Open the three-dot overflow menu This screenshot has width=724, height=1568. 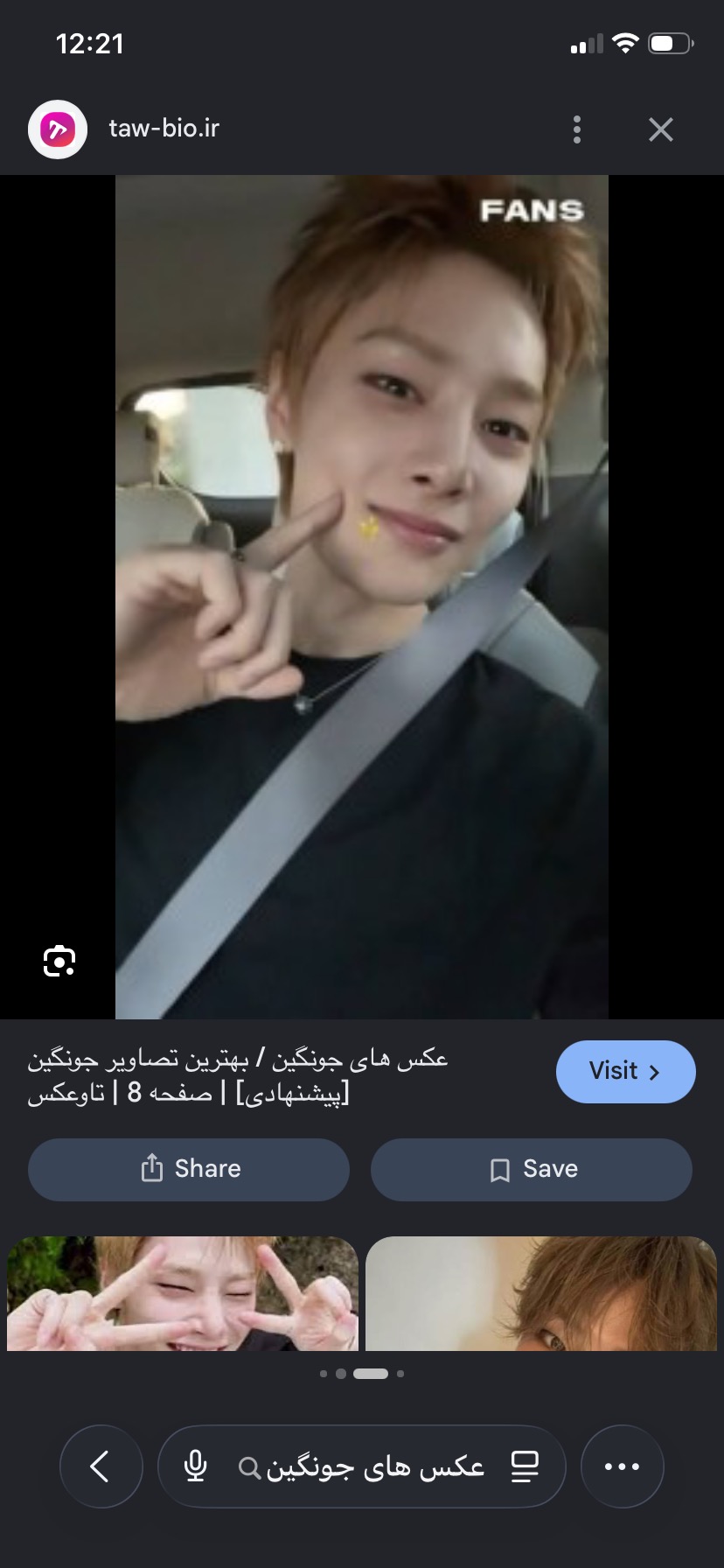[577, 129]
